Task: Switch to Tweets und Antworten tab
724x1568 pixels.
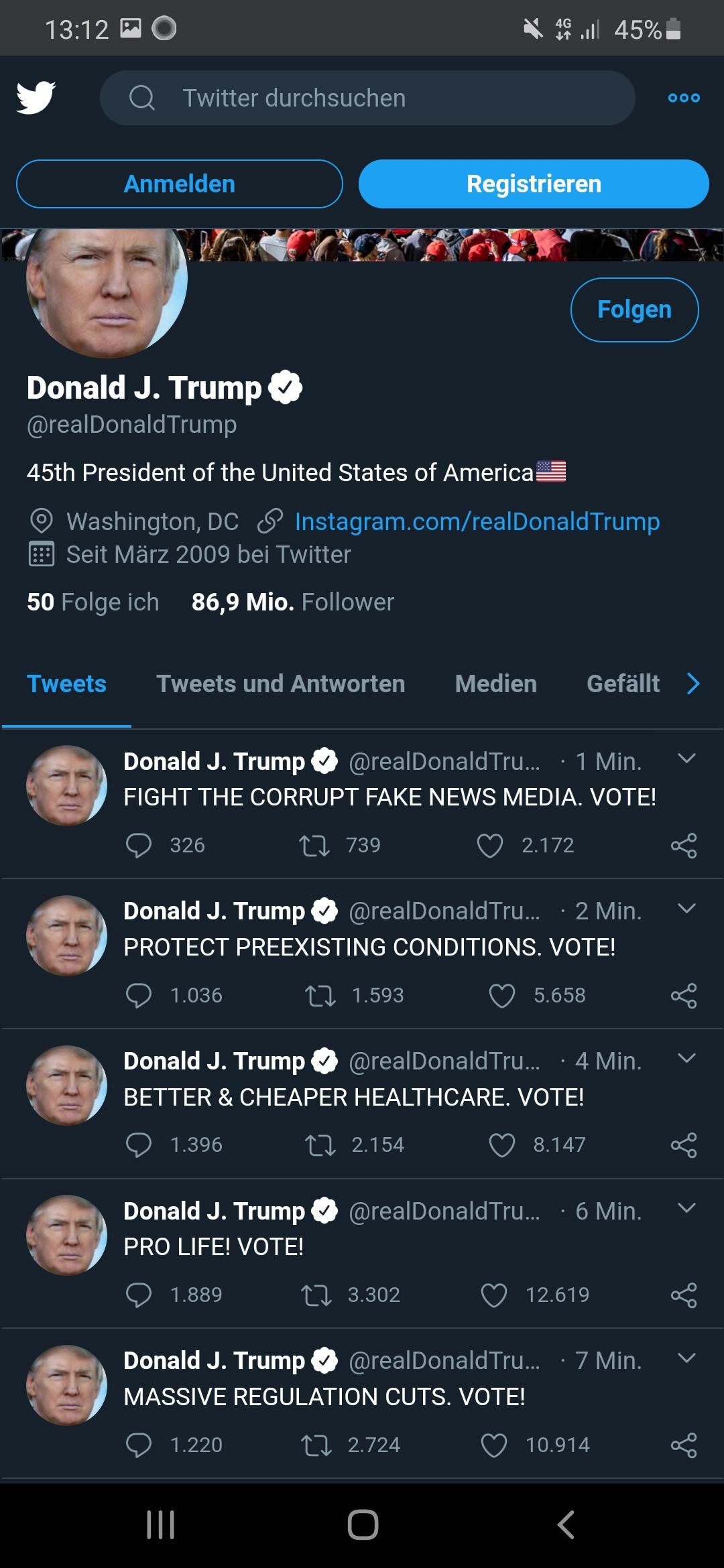Action: coord(280,684)
